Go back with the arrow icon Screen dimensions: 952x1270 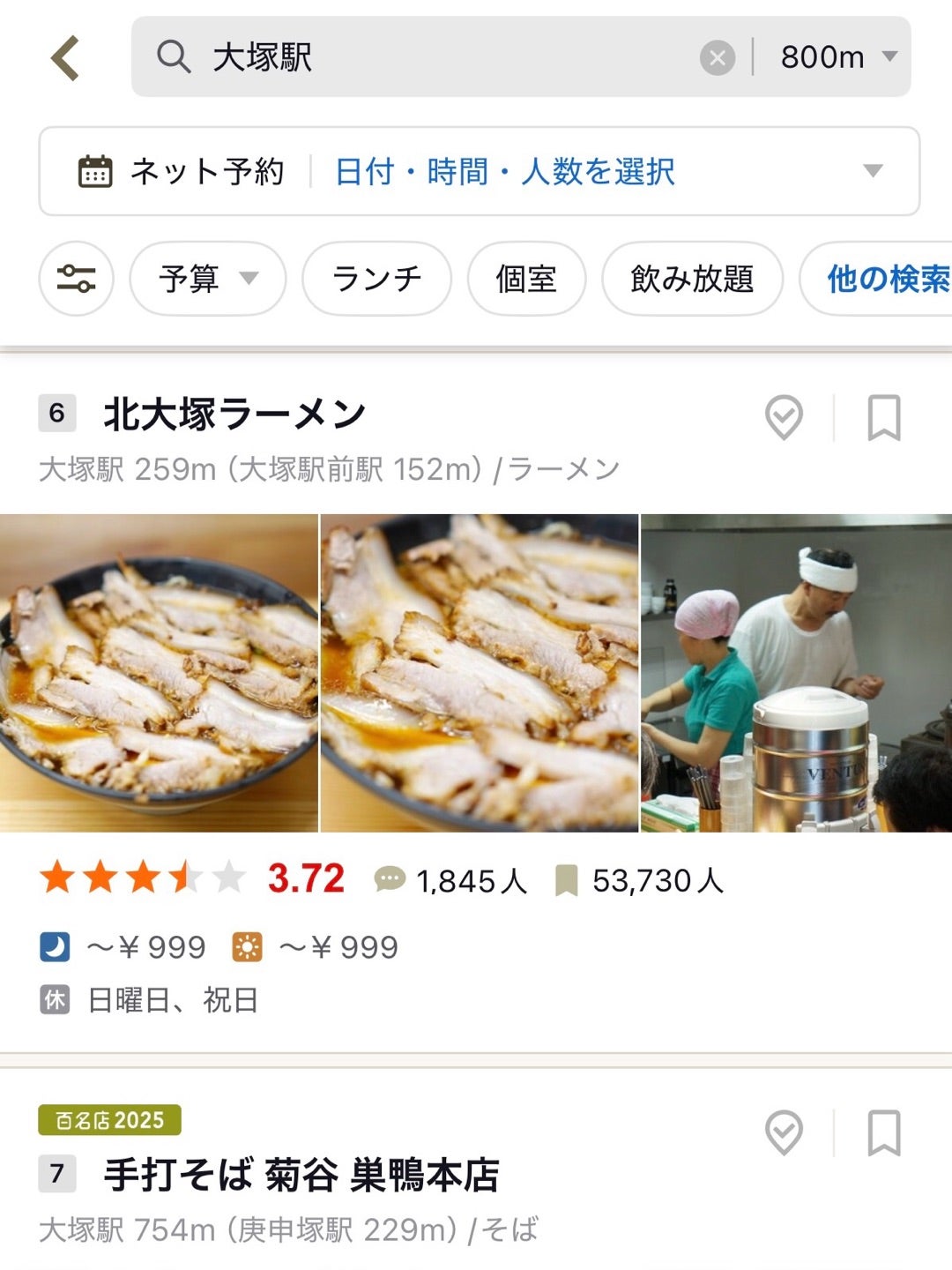point(66,58)
